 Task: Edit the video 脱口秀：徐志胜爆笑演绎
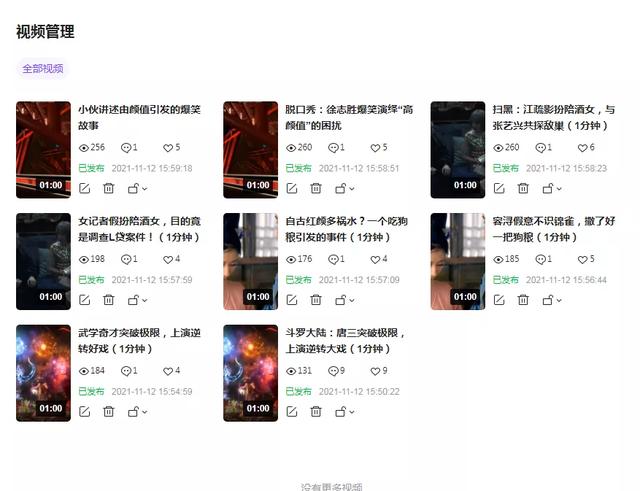coord(292,188)
